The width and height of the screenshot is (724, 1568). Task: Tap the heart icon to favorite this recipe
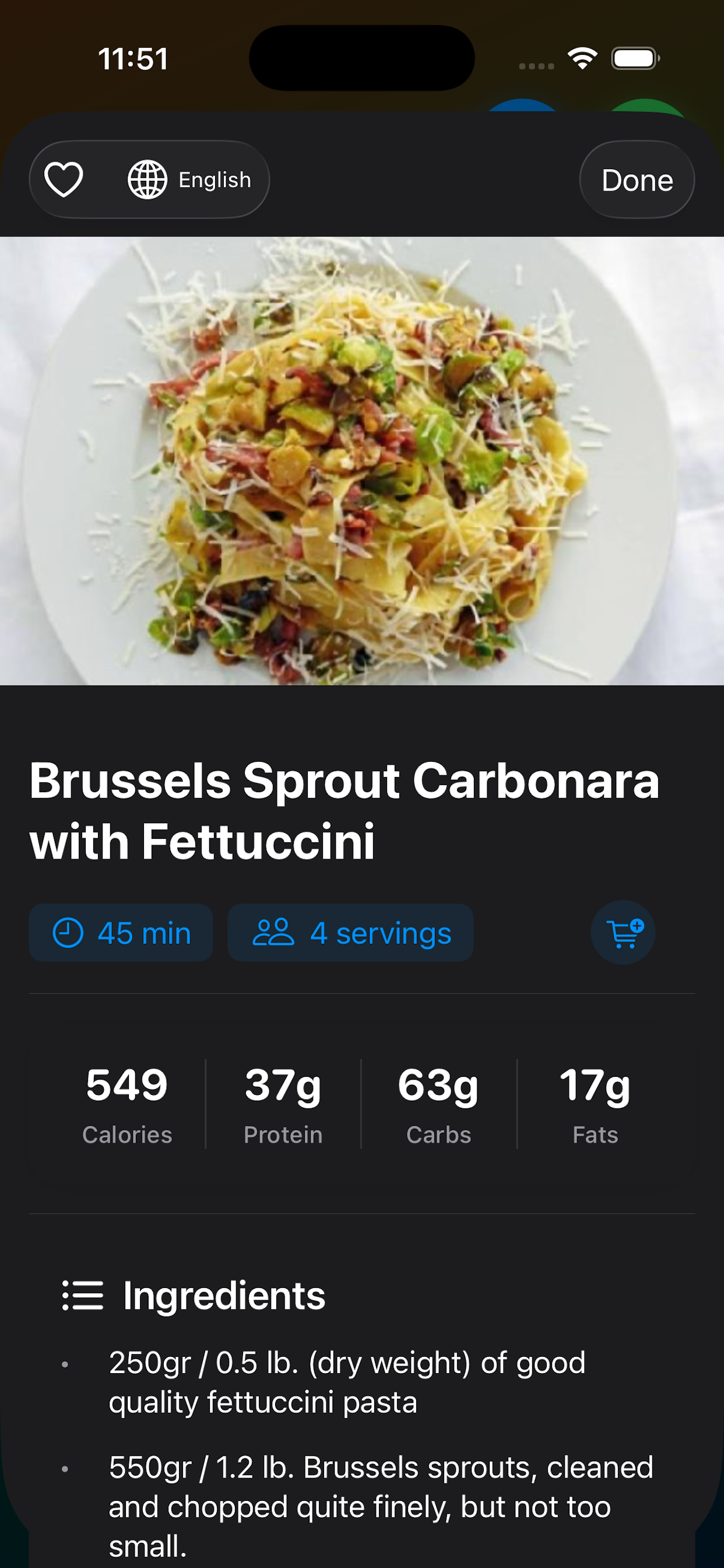click(65, 178)
